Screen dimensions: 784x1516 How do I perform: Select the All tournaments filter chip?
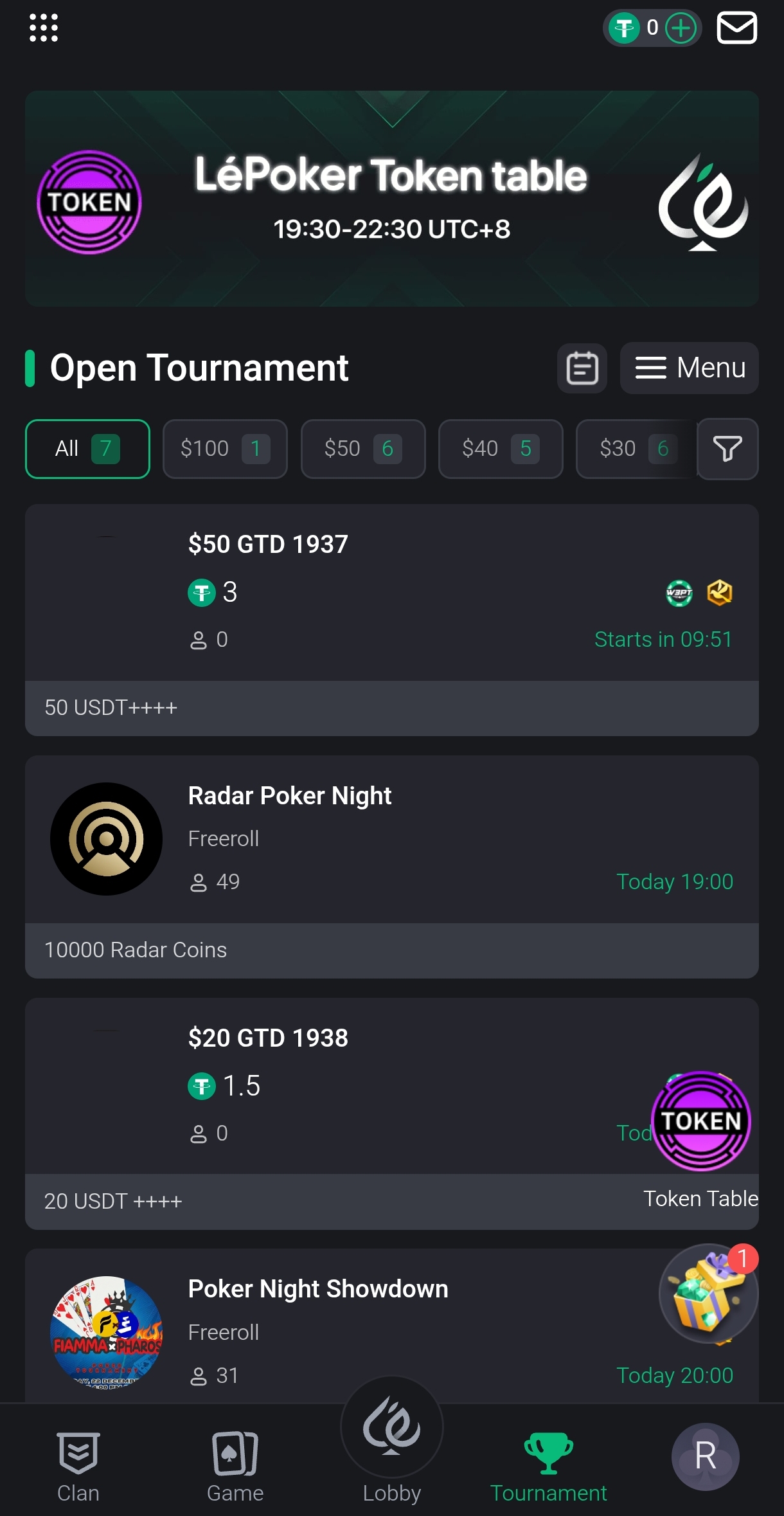[87, 449]
